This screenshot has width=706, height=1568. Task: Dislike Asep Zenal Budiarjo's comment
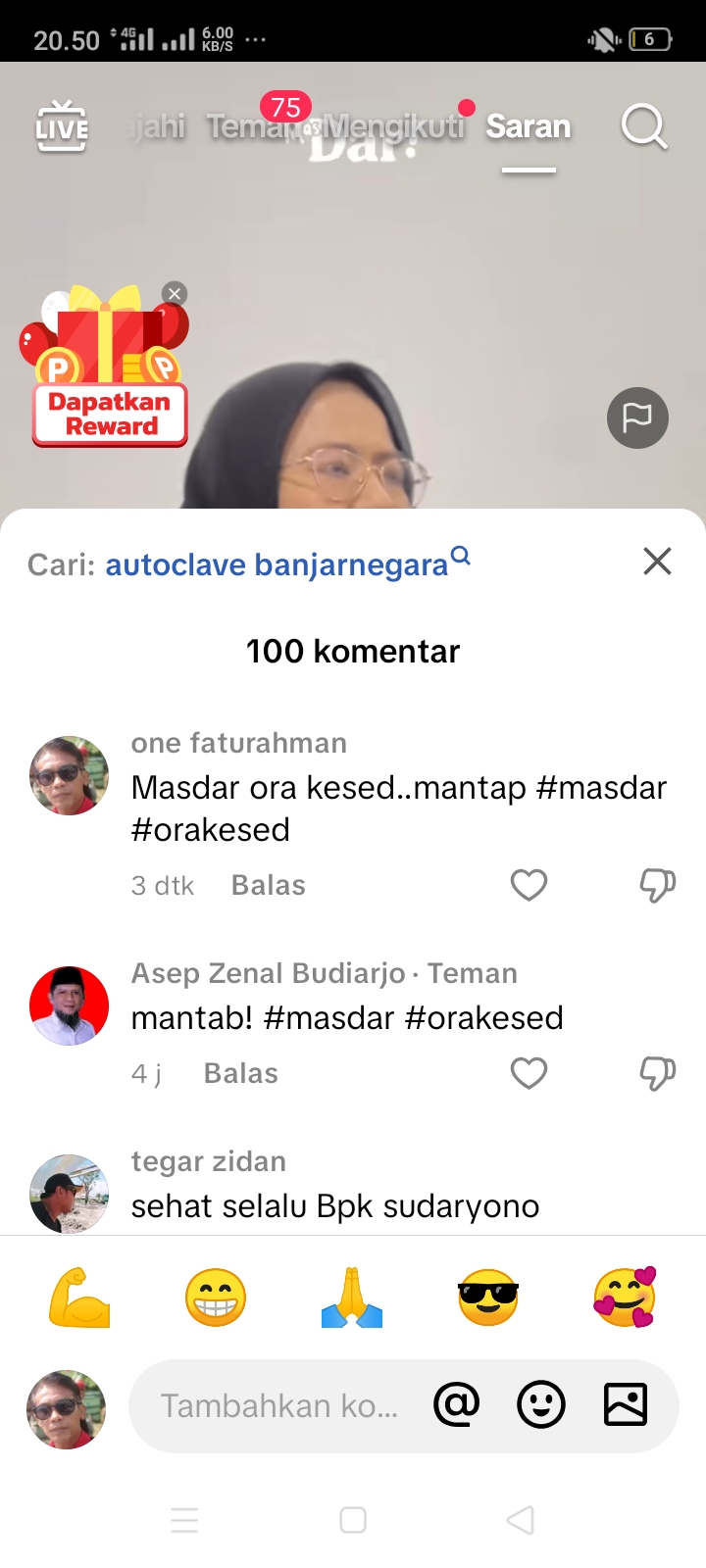point(657,1073)
